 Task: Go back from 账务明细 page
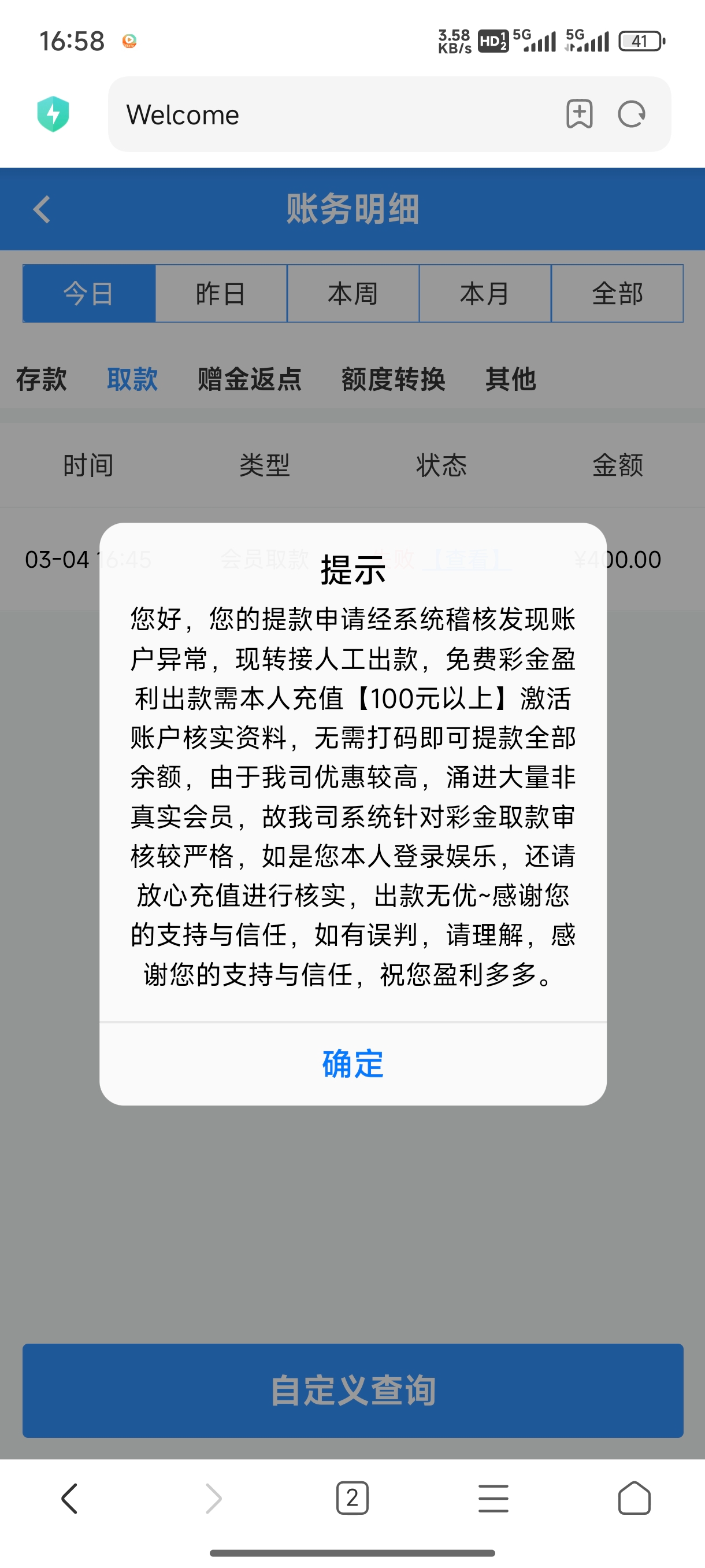(42, 209)
